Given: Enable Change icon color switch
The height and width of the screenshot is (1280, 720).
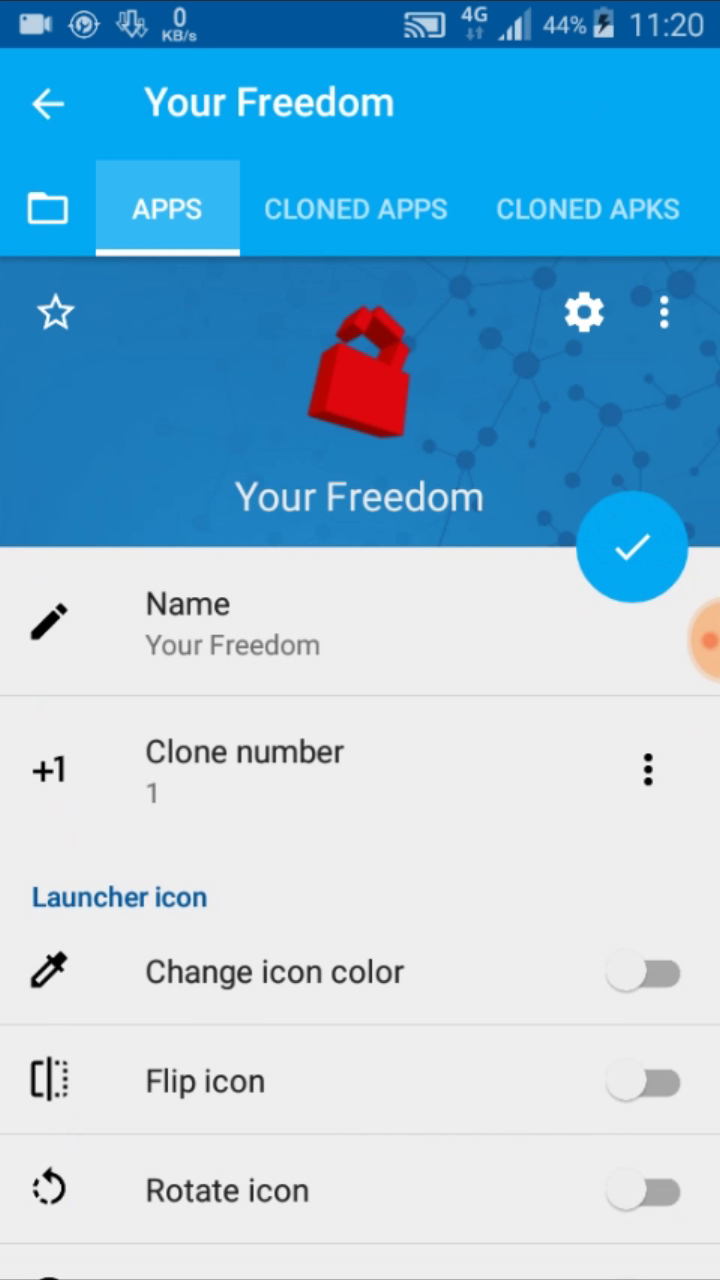Looking at the screenshot, I should click(644, 973).
